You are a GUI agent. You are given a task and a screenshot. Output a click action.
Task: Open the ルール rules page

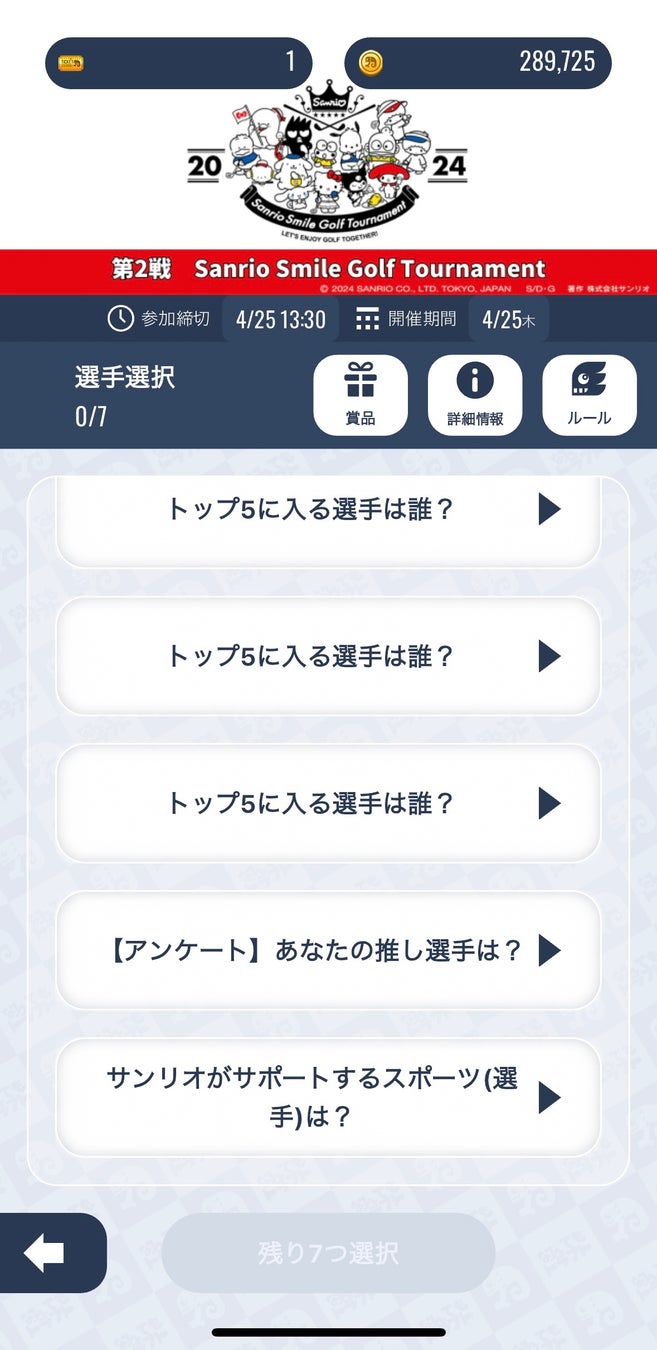pyautogui.click(x=589, y=396)
